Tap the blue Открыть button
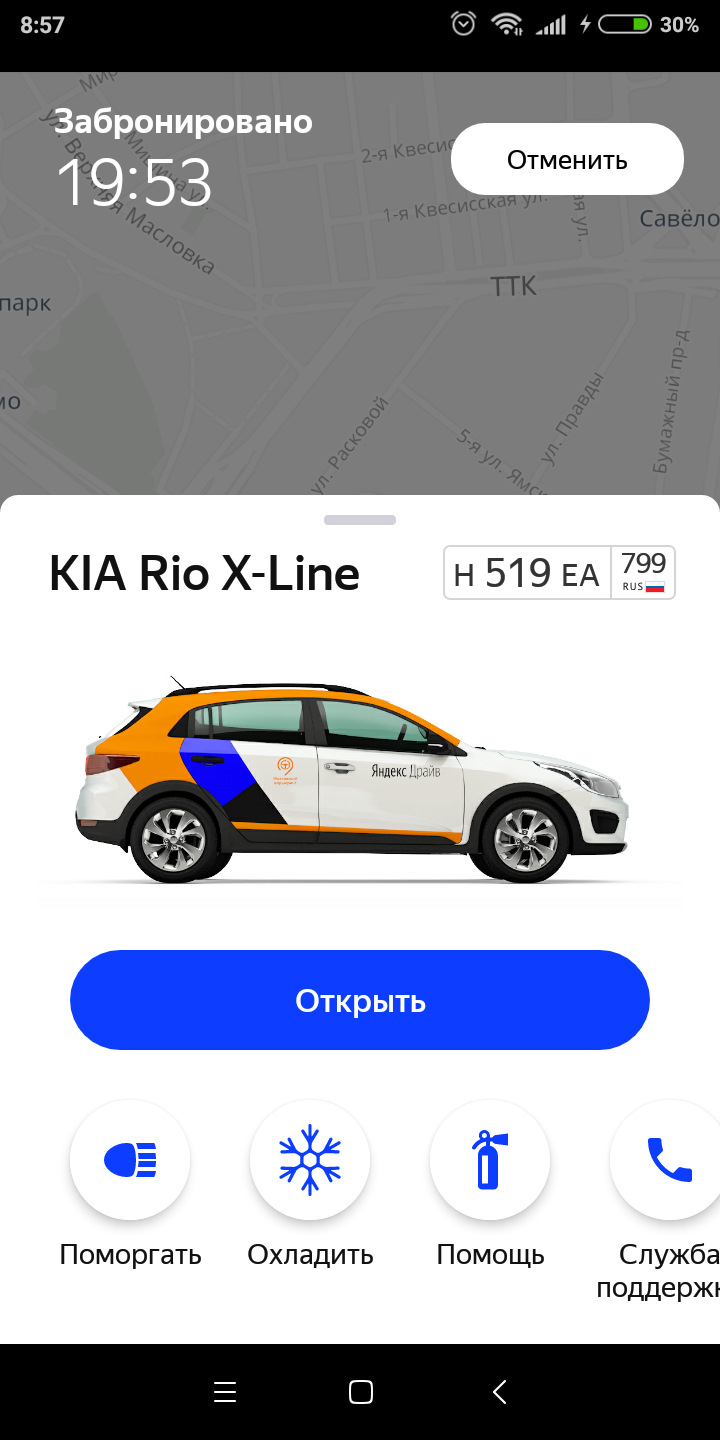 click(360, 1000)
